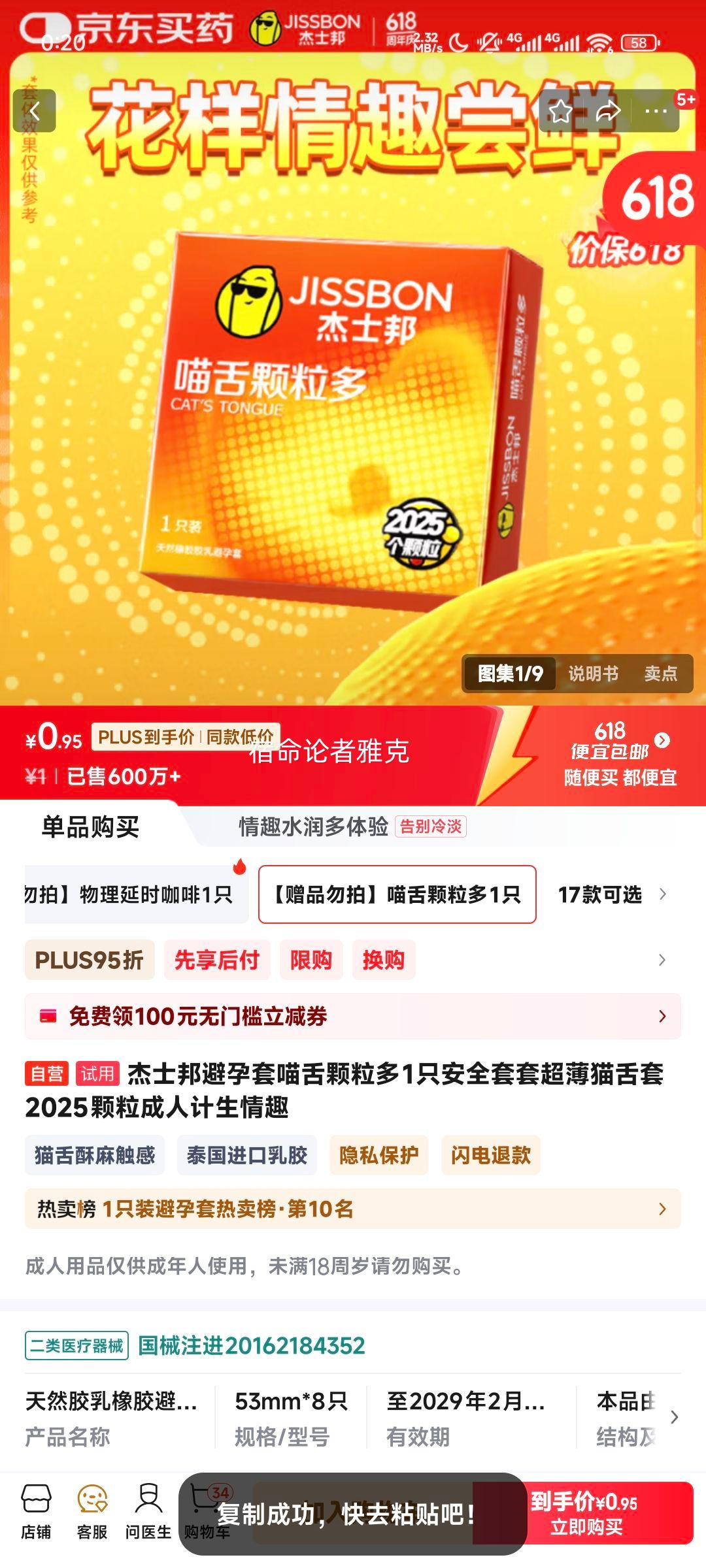706x1568 pixels.
Task: Expand the 17款可选 variants
Action: point(611,894)
